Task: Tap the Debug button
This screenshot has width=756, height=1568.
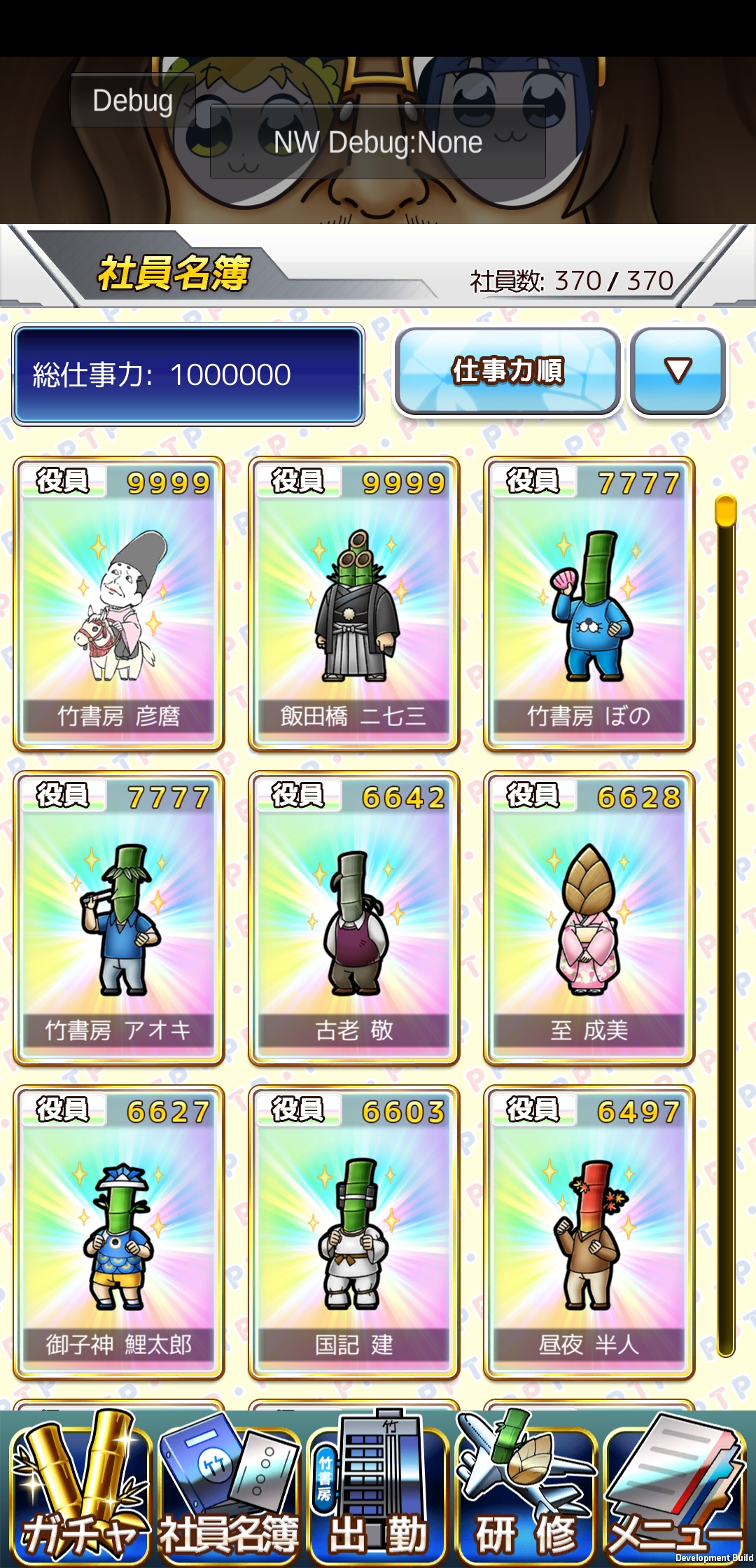Action: click(132, 100)
